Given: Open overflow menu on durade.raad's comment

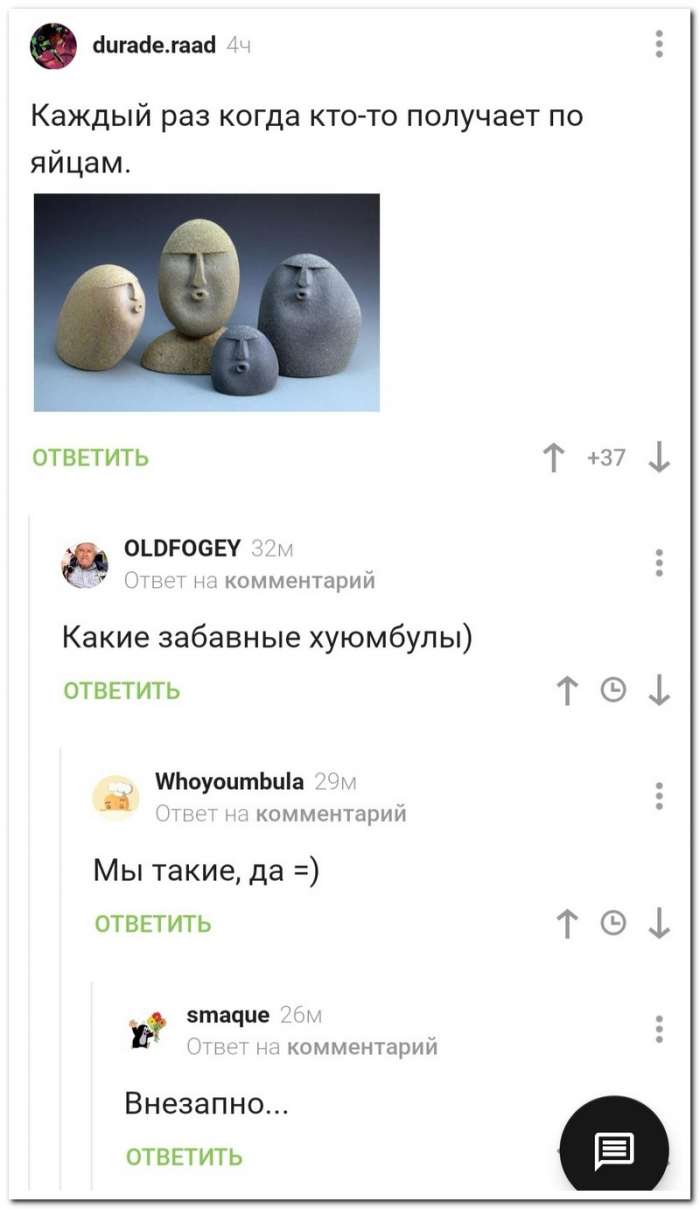Looking at the screenshot, I should coord(659,45).
